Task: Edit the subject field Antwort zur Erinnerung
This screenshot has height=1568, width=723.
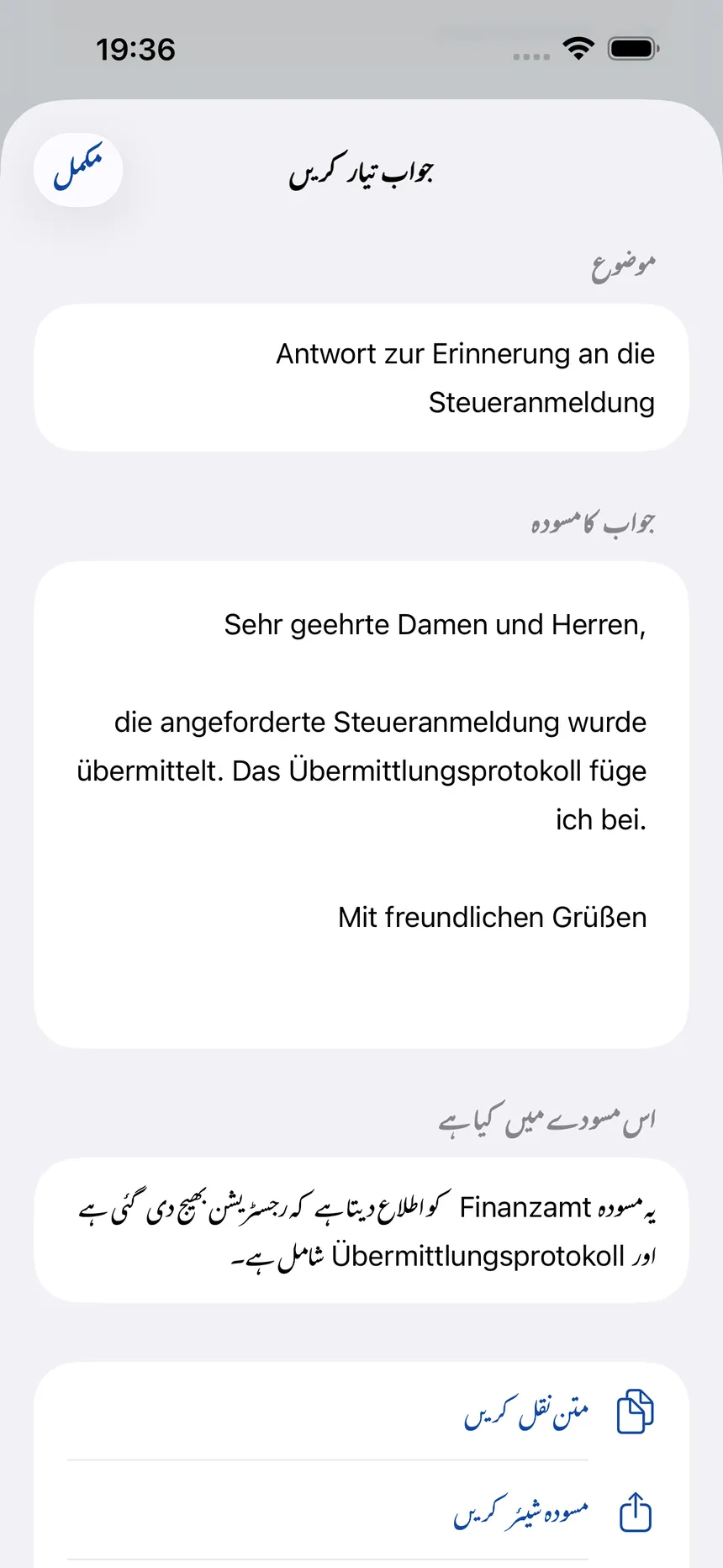Action: [361, 378]
